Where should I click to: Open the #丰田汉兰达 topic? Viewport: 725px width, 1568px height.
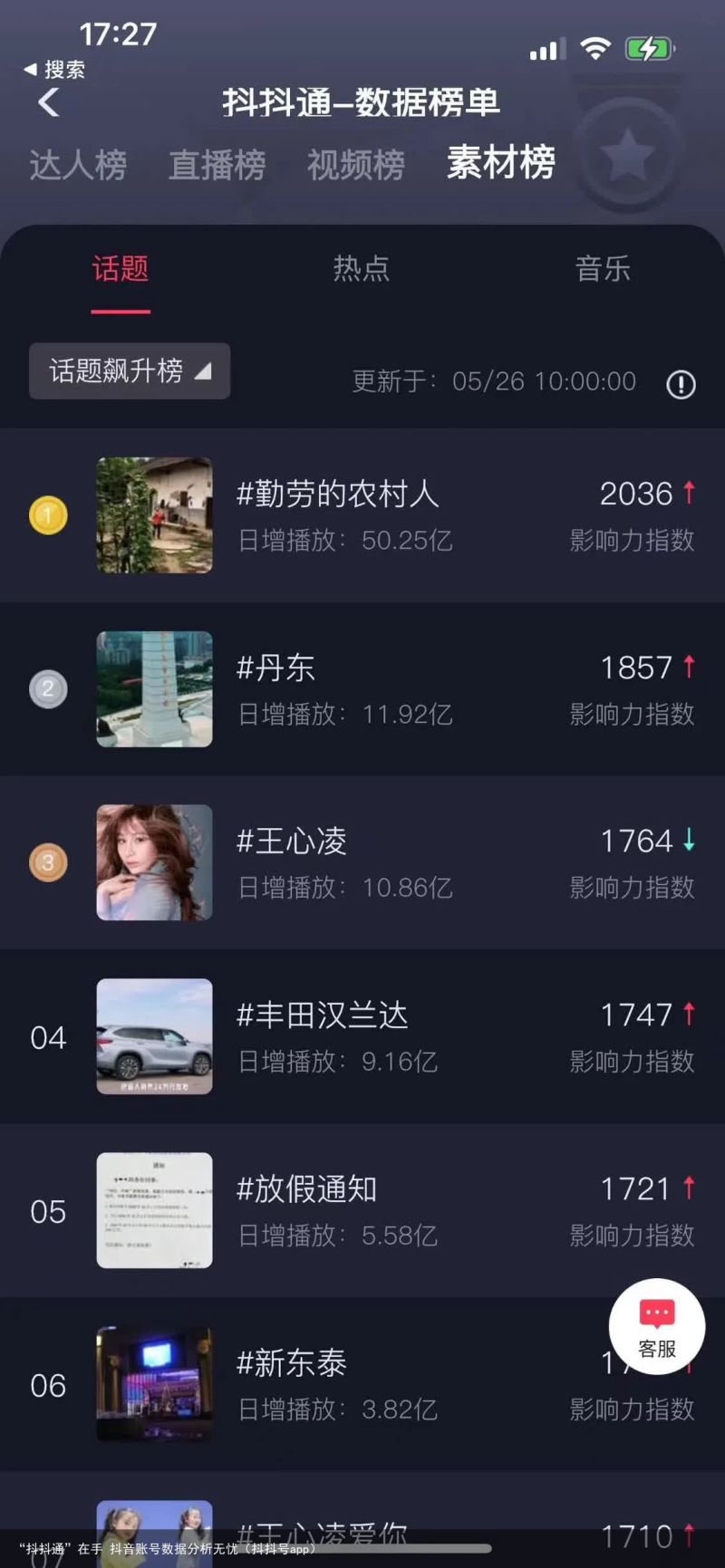362,1036
